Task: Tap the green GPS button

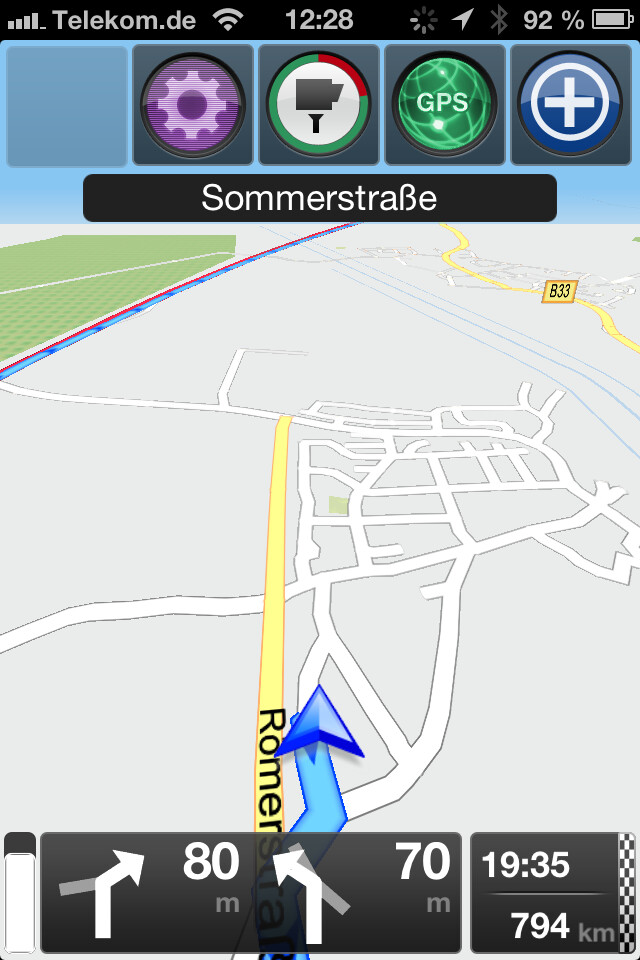Action: pyautogui.click(x=444, y=104)
